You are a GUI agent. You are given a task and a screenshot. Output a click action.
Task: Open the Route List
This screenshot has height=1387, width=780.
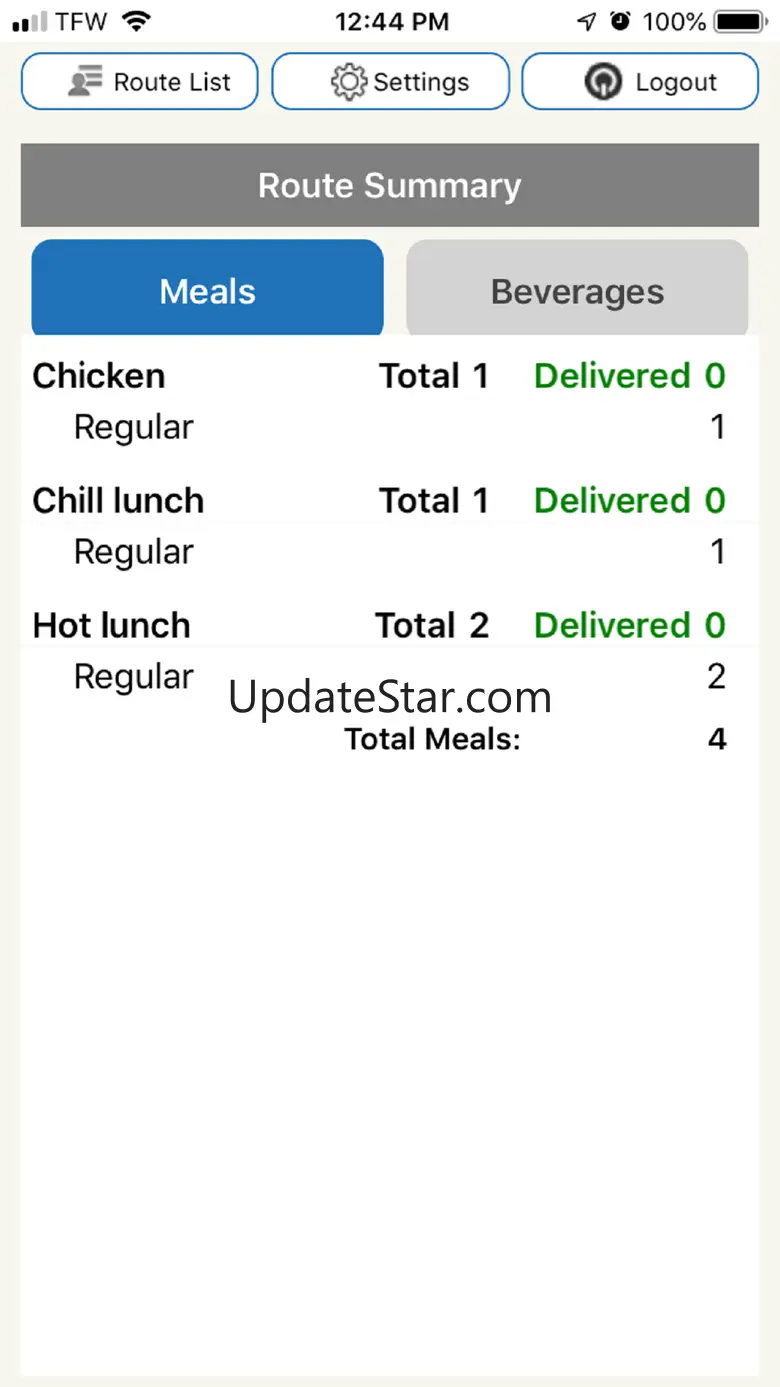coord(140,82)
